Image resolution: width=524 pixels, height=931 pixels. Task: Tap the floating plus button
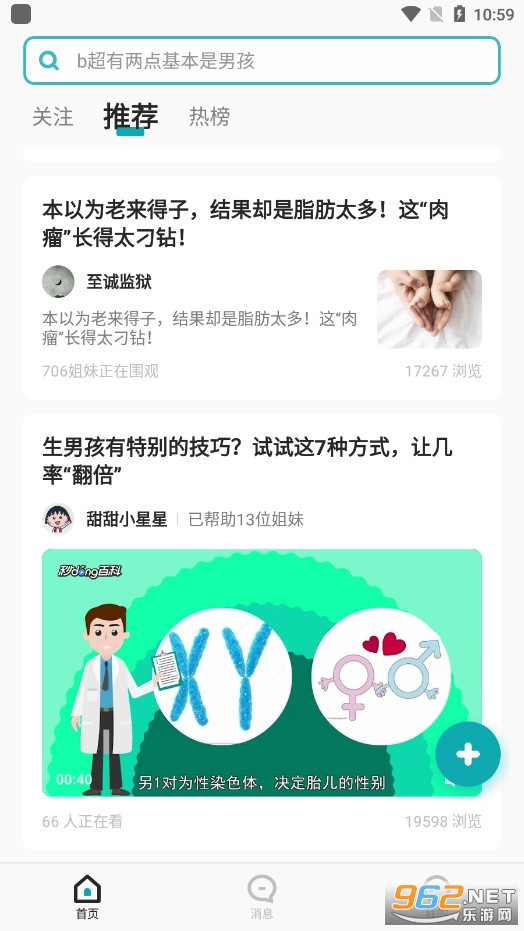tap(468, 754)
